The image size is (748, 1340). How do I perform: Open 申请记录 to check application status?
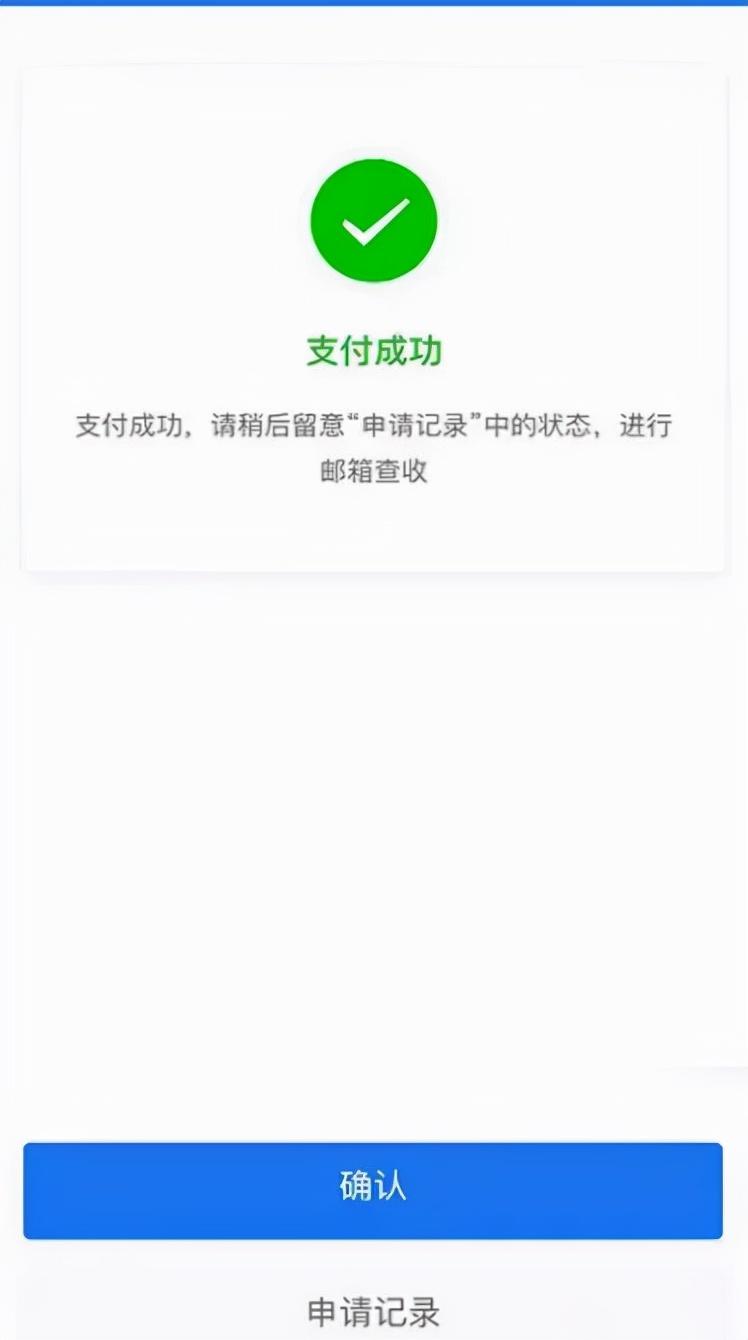tap(373, 1311)
